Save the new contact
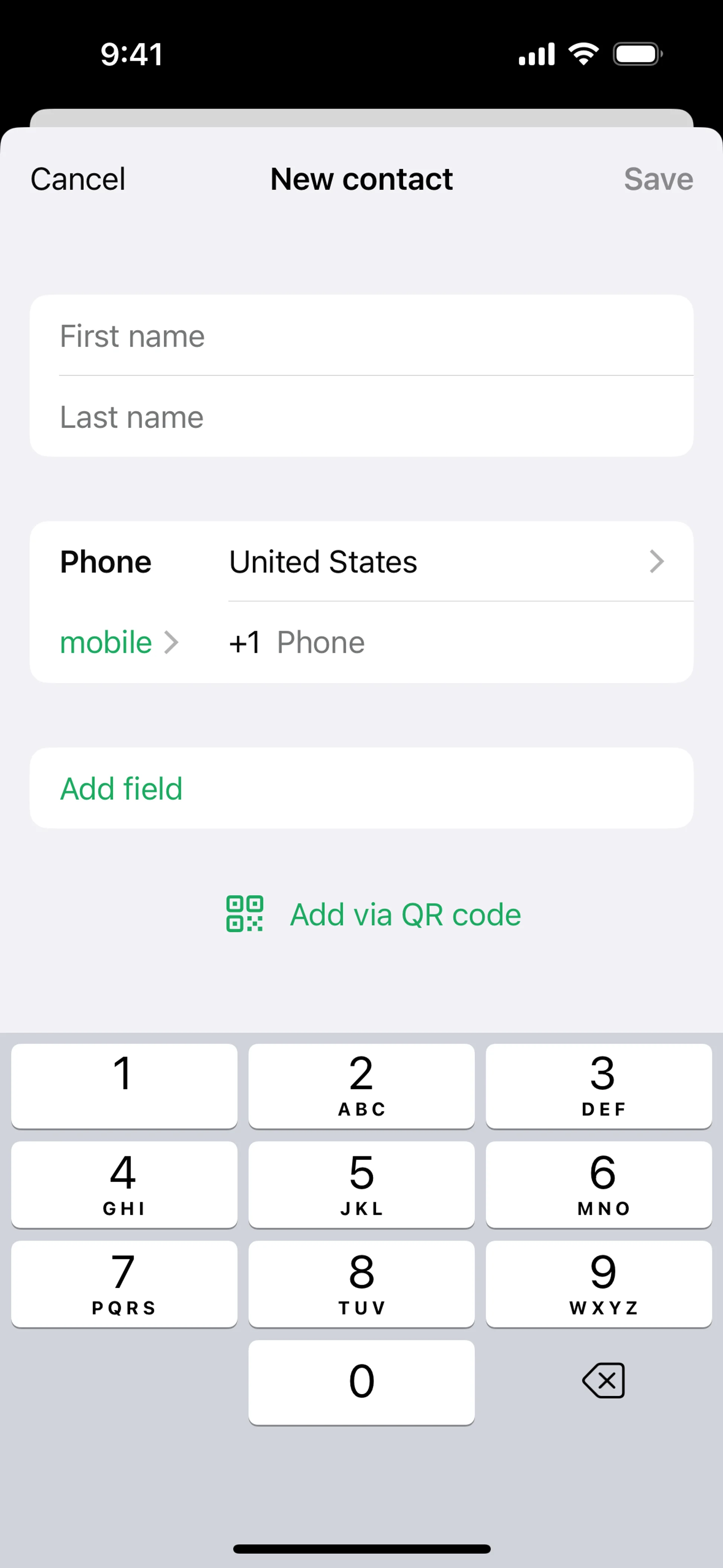The height and width of the screenshot is (1568, 723). pyautogui.click(x=658, y=179)
